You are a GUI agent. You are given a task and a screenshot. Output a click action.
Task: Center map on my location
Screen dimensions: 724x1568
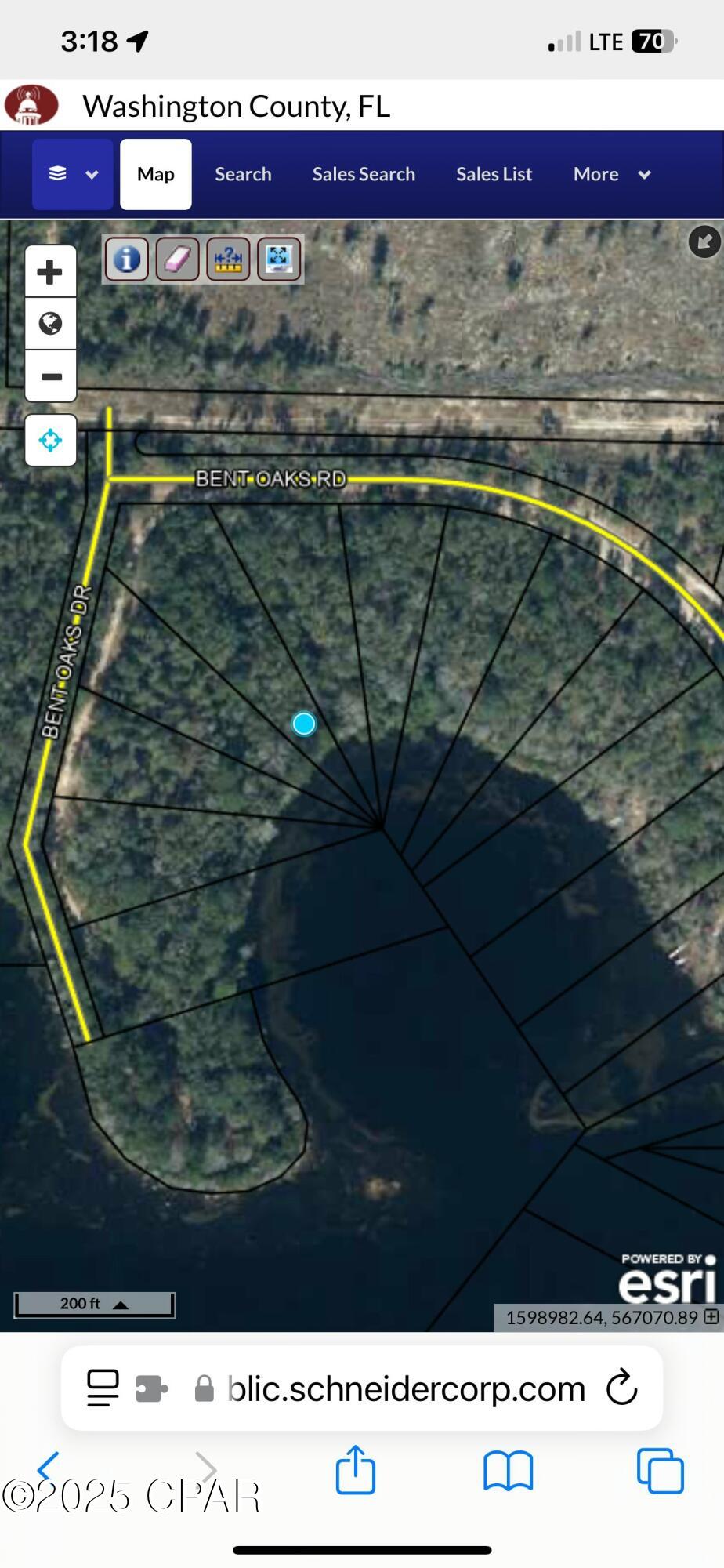pyautogui.click(x=50, y=440)
